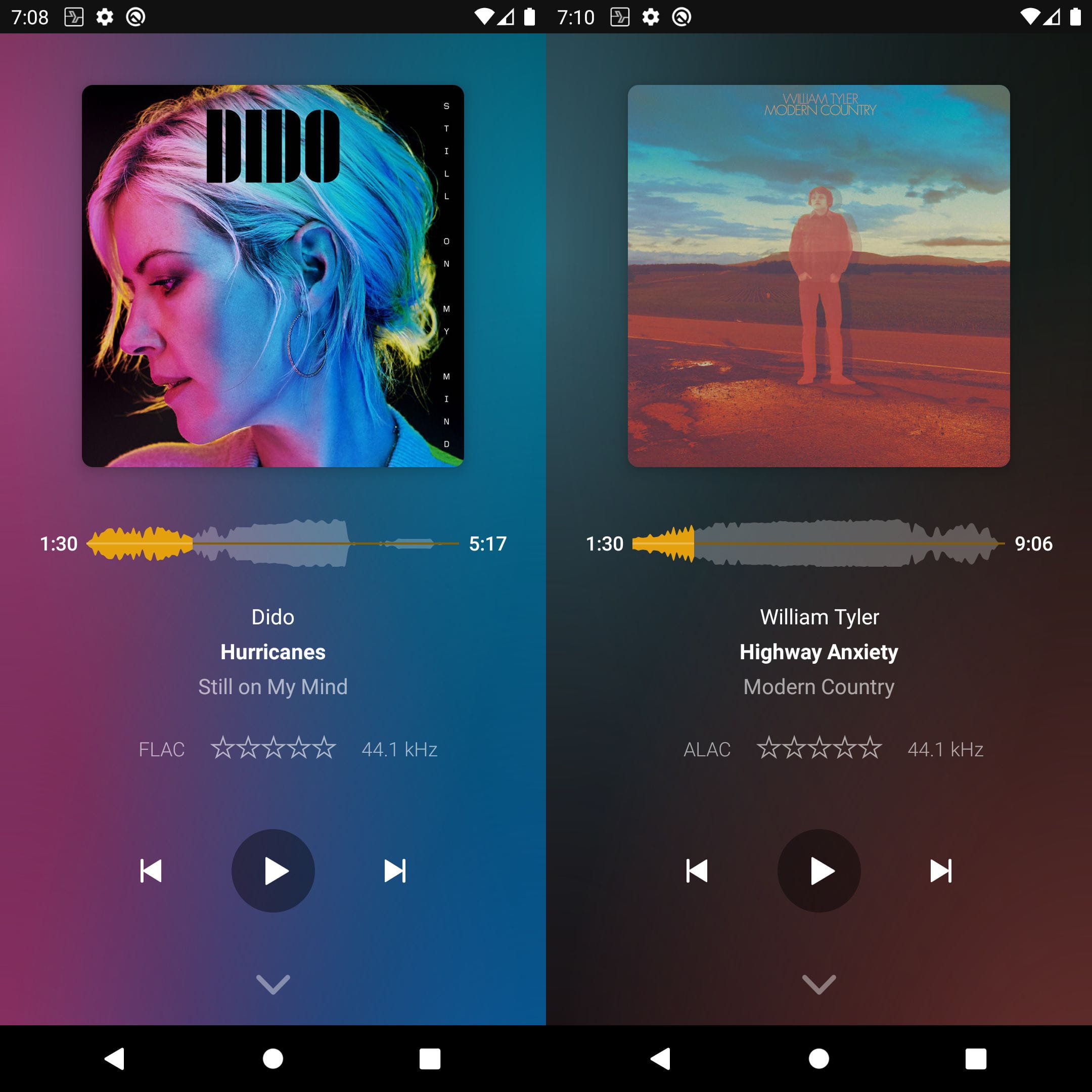Play Highway Anxiety by William Tyler
This screenshot has height=1092, width=1092.
pos(819,871)
